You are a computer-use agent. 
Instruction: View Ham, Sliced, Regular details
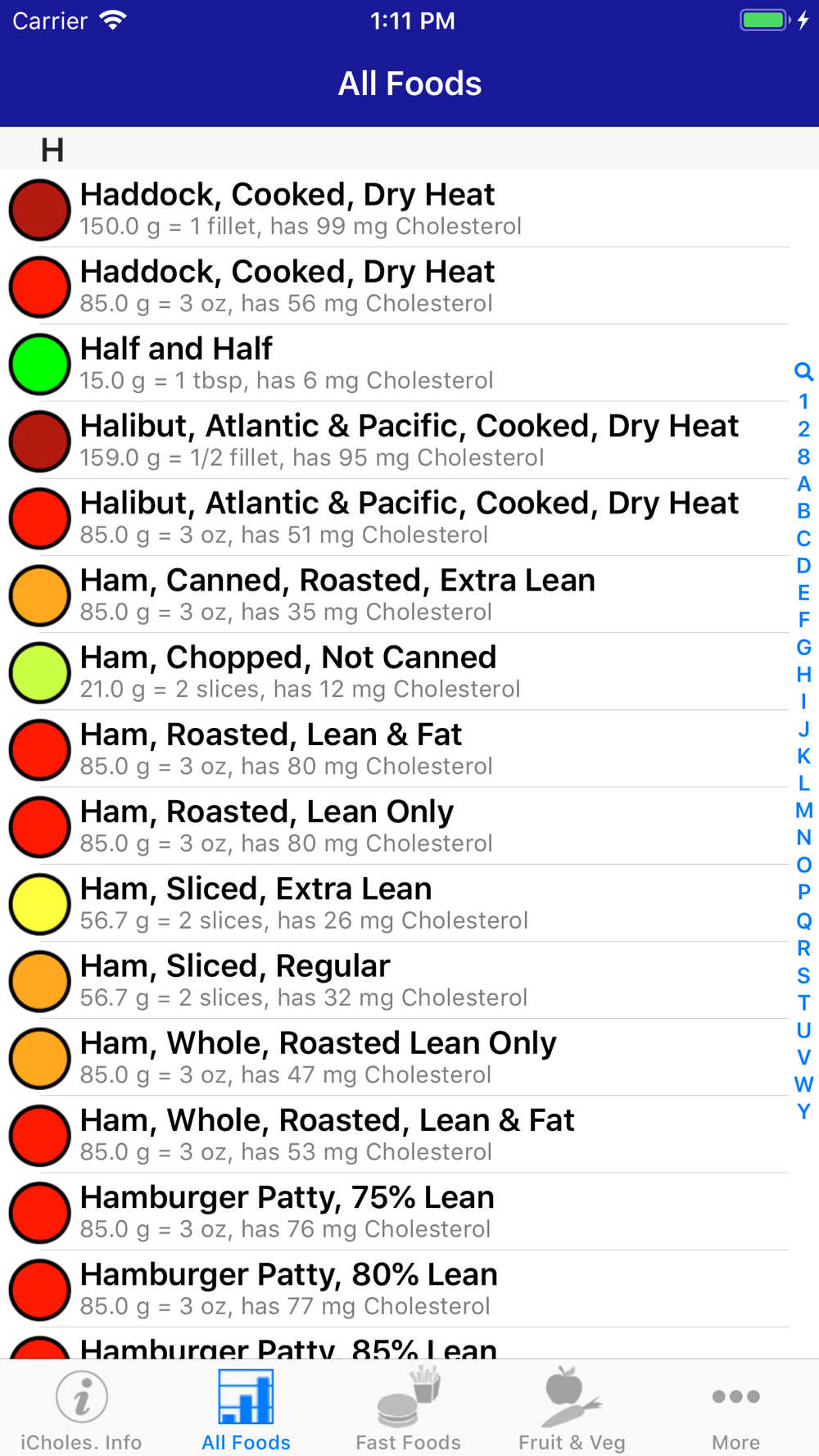coord(395,980)
